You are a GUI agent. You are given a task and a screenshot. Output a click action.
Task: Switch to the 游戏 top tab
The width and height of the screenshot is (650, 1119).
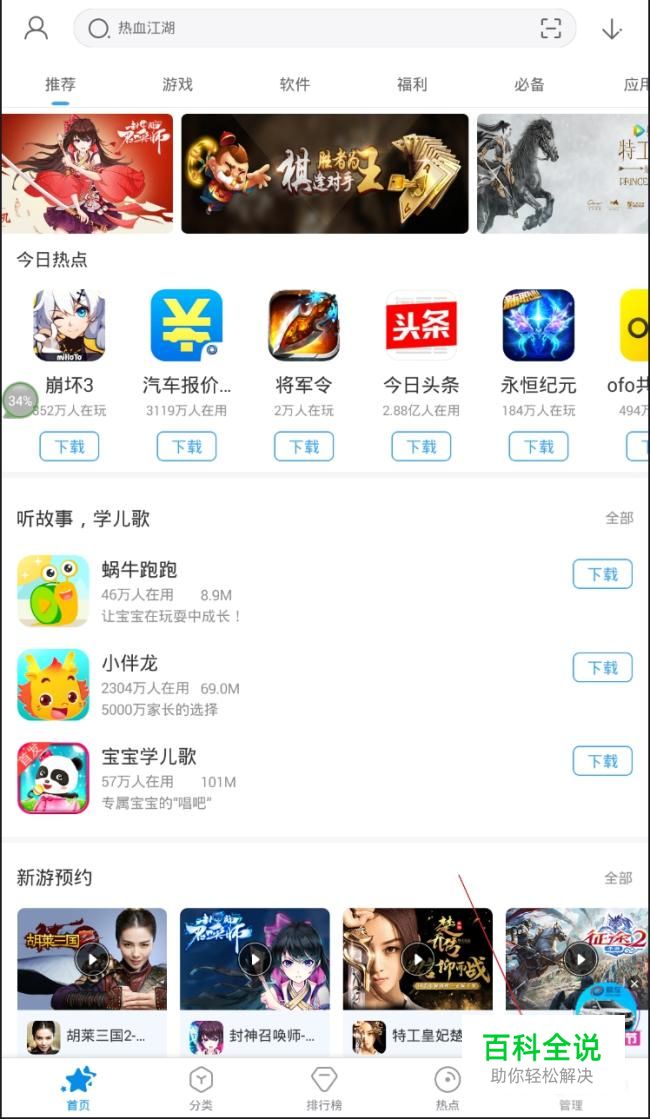pyautogui.click(x=177, y=84)
